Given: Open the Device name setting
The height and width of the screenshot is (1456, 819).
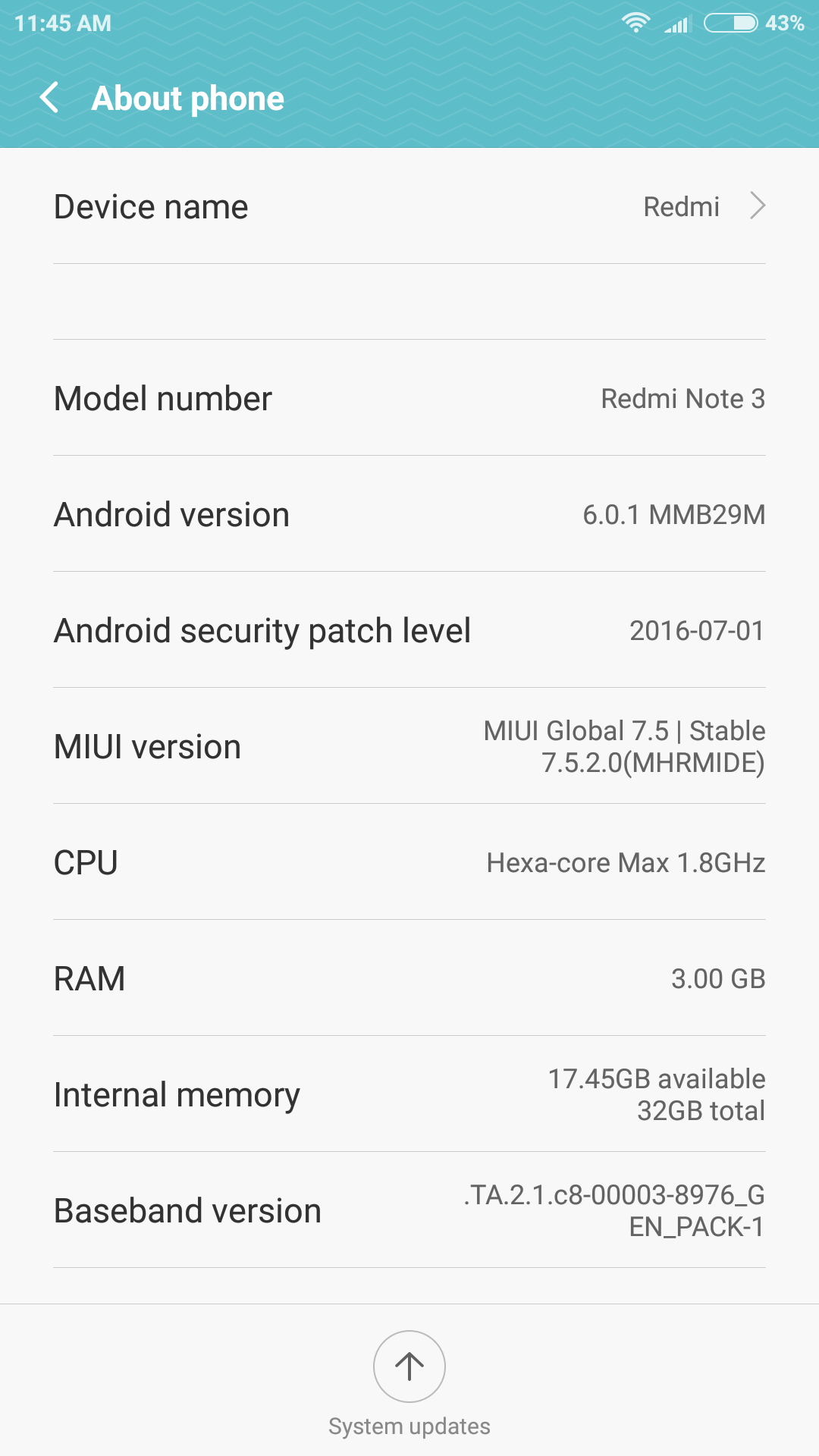Looking at the screenshot, I should pyautogui.click(x=409, y=206).
